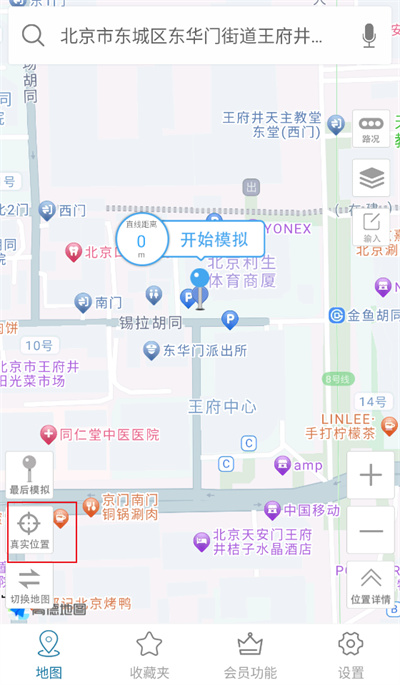Go to 真实位置 real location

coord(29,530)
